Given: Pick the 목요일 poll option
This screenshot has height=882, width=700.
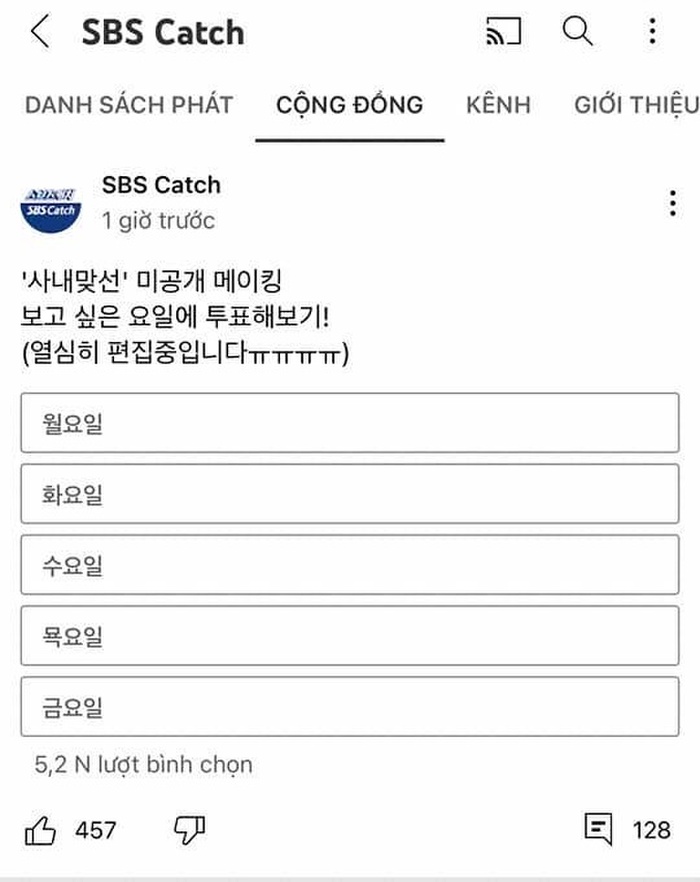Looking at the screenshot, I should (350, 636).
